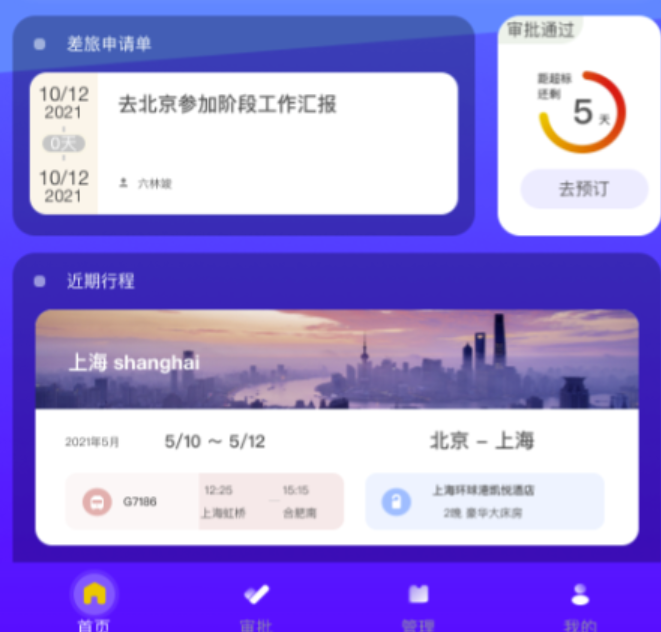
Task: Open the 去北京参加阶段工作汇报 travel request card
Action: tap(243, 143)
